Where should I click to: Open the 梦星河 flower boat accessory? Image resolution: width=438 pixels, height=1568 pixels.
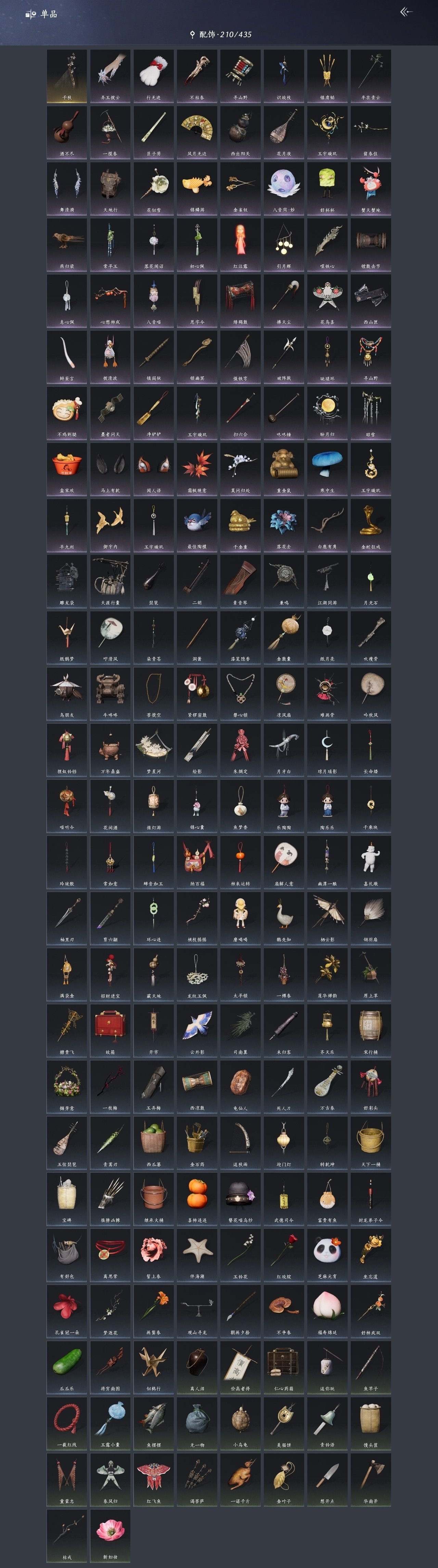pyautogui.click(x=153, y=749)
